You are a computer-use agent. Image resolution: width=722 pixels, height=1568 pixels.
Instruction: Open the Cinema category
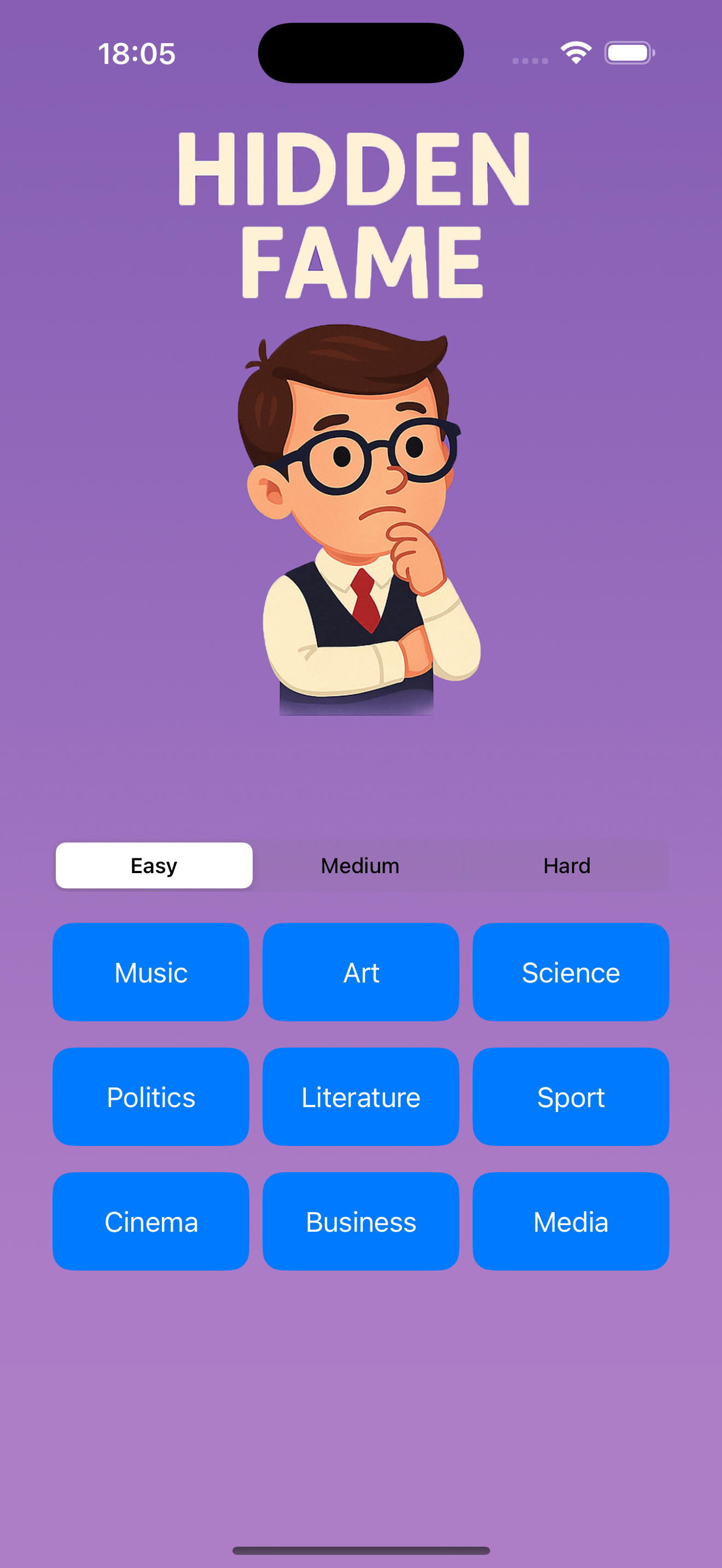[151, 1222]
